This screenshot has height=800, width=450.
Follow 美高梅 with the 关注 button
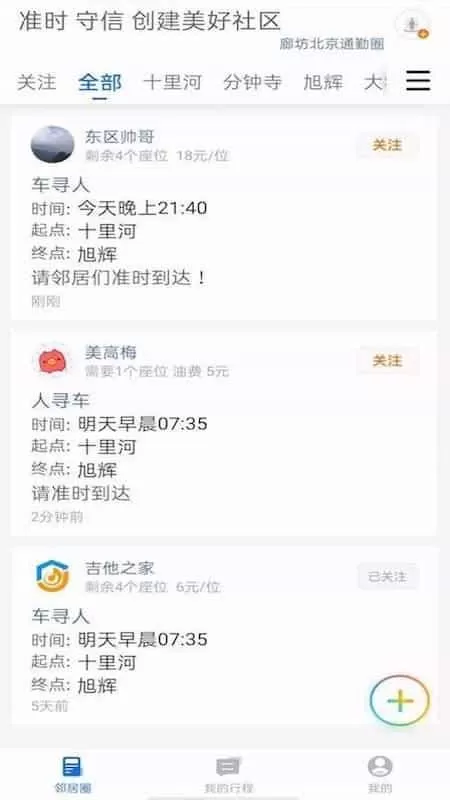[388, 361]
